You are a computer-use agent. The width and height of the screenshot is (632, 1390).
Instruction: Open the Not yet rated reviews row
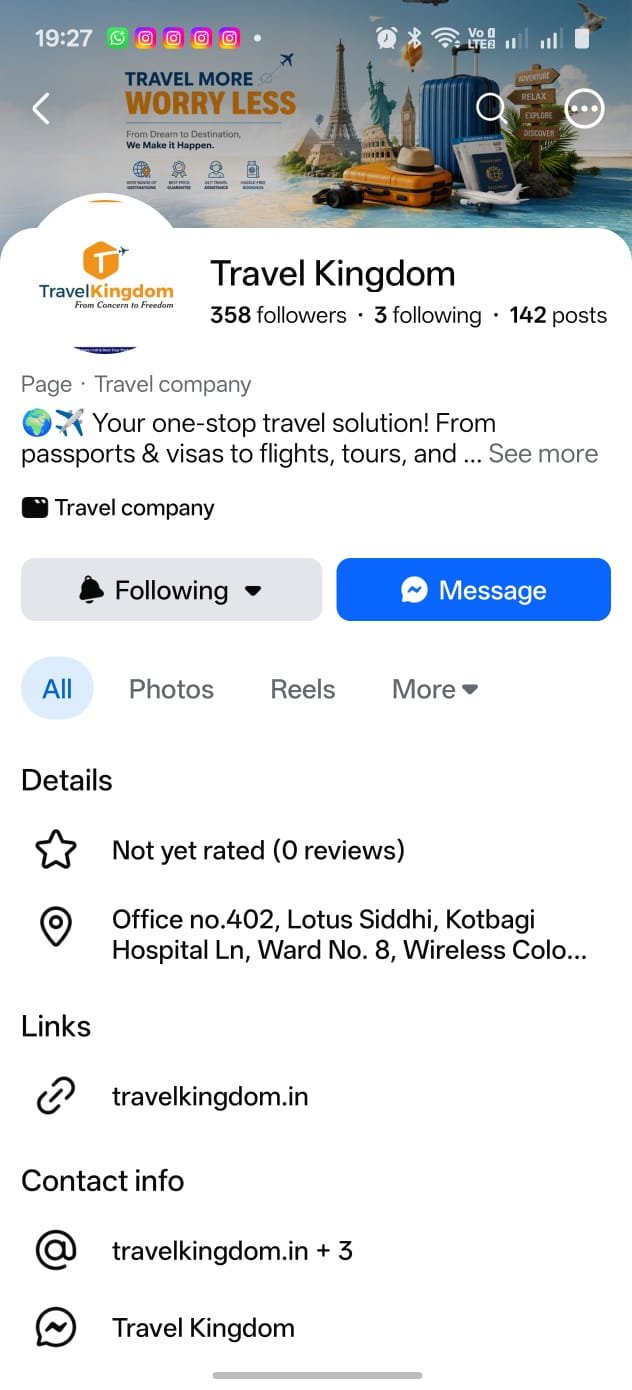pos(316,850)
